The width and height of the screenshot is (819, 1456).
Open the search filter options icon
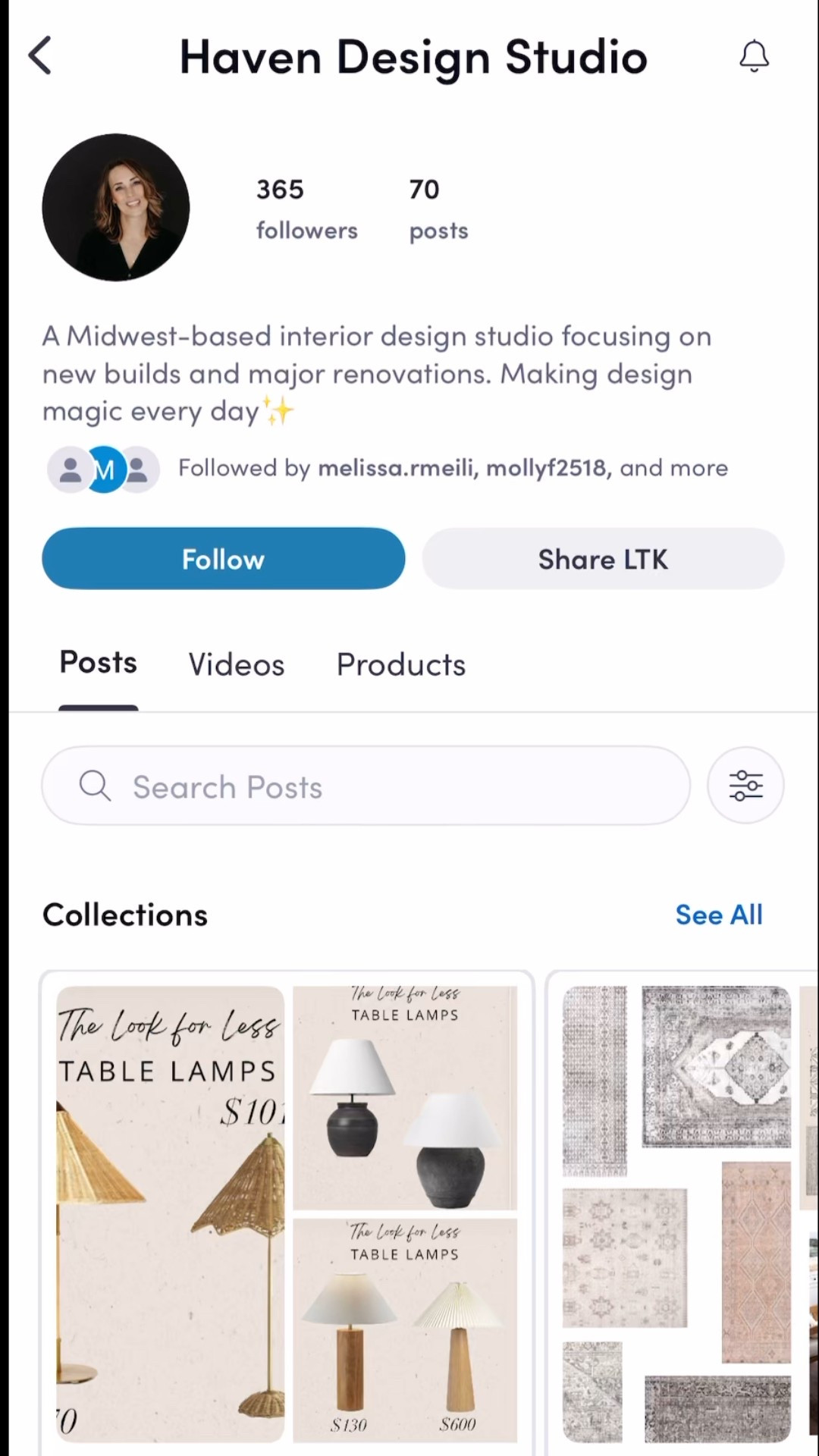[745, 785]
